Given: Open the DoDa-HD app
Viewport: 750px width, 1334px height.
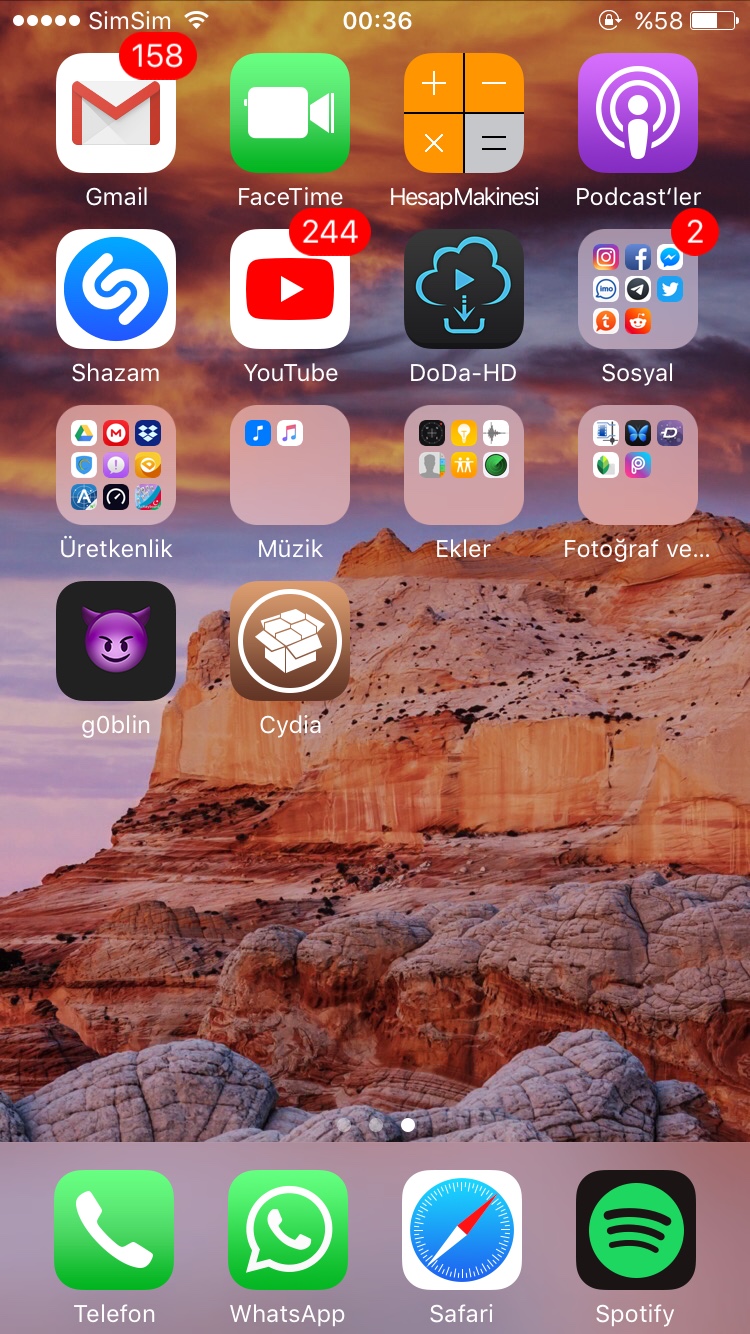Looking at the screenshot, I should [x=464, y=289].
